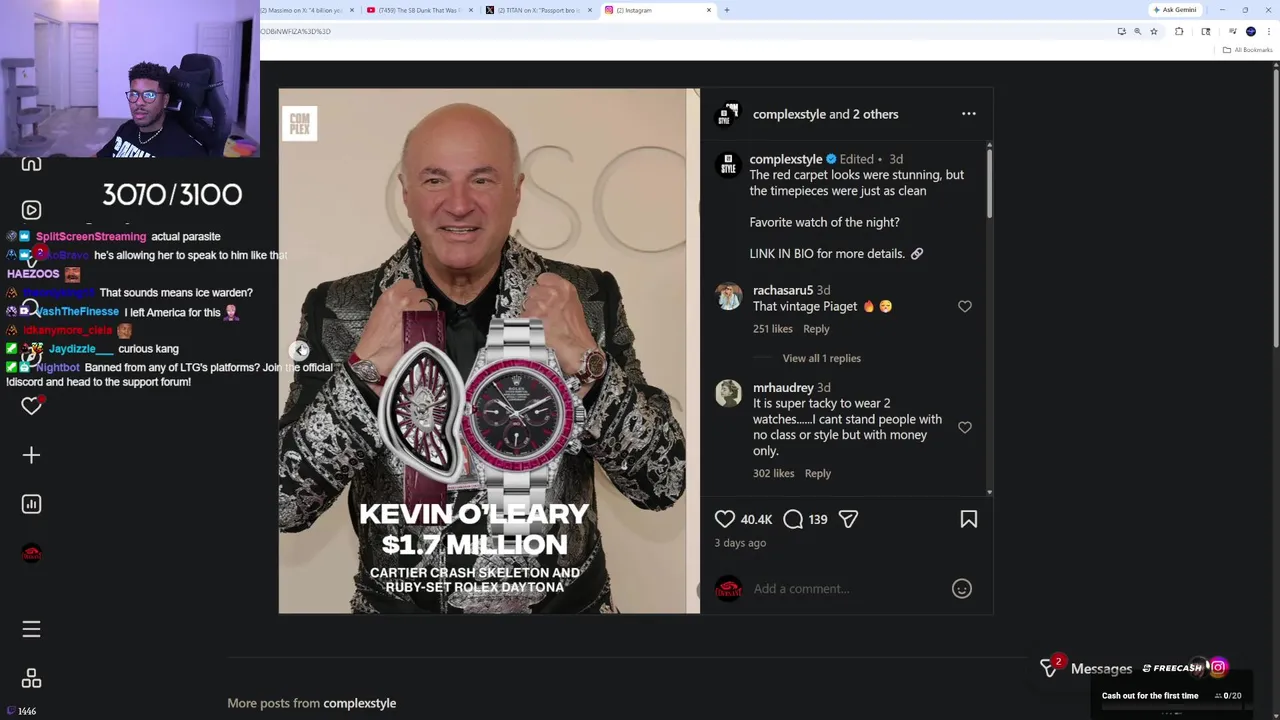Open comments via the speech bubble icon

coord(793,519)
